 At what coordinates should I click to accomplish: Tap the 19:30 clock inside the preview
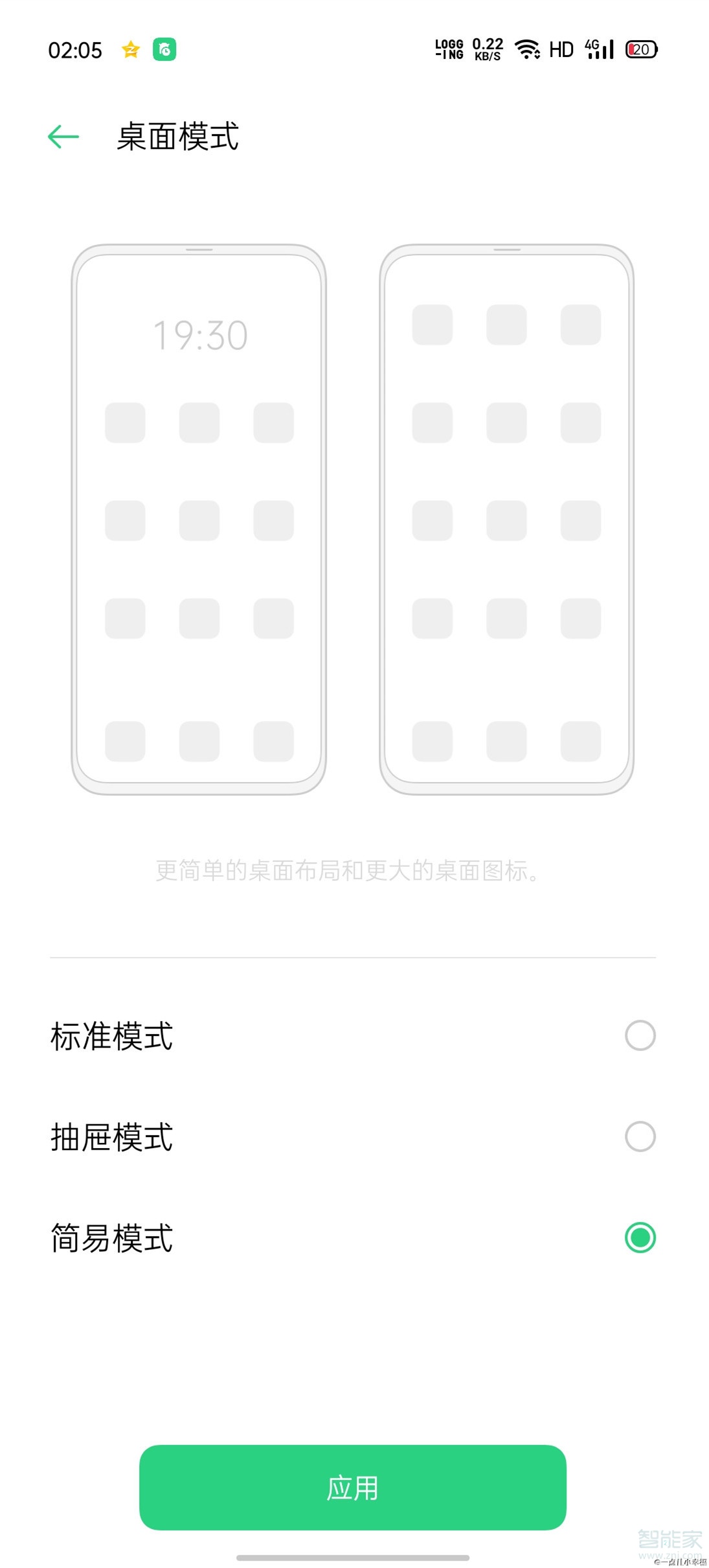(x=199, y=334)
